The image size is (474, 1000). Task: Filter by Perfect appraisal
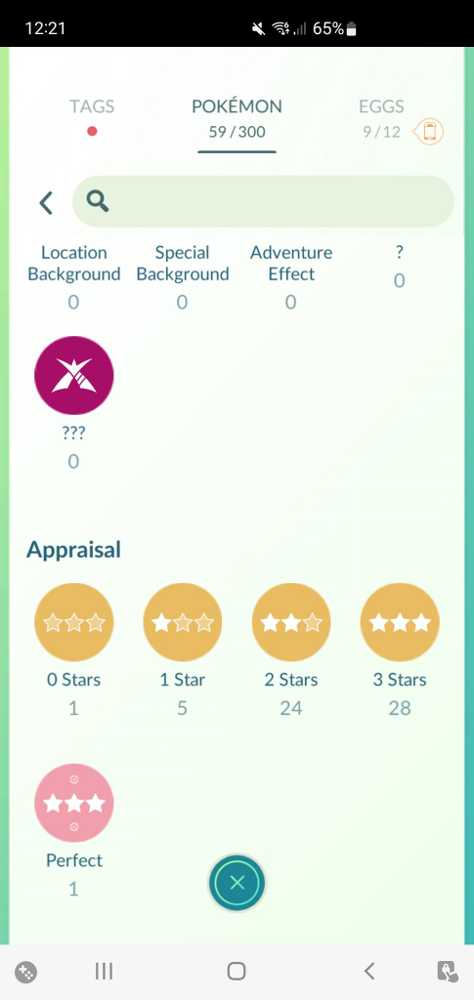pos(74,803)
